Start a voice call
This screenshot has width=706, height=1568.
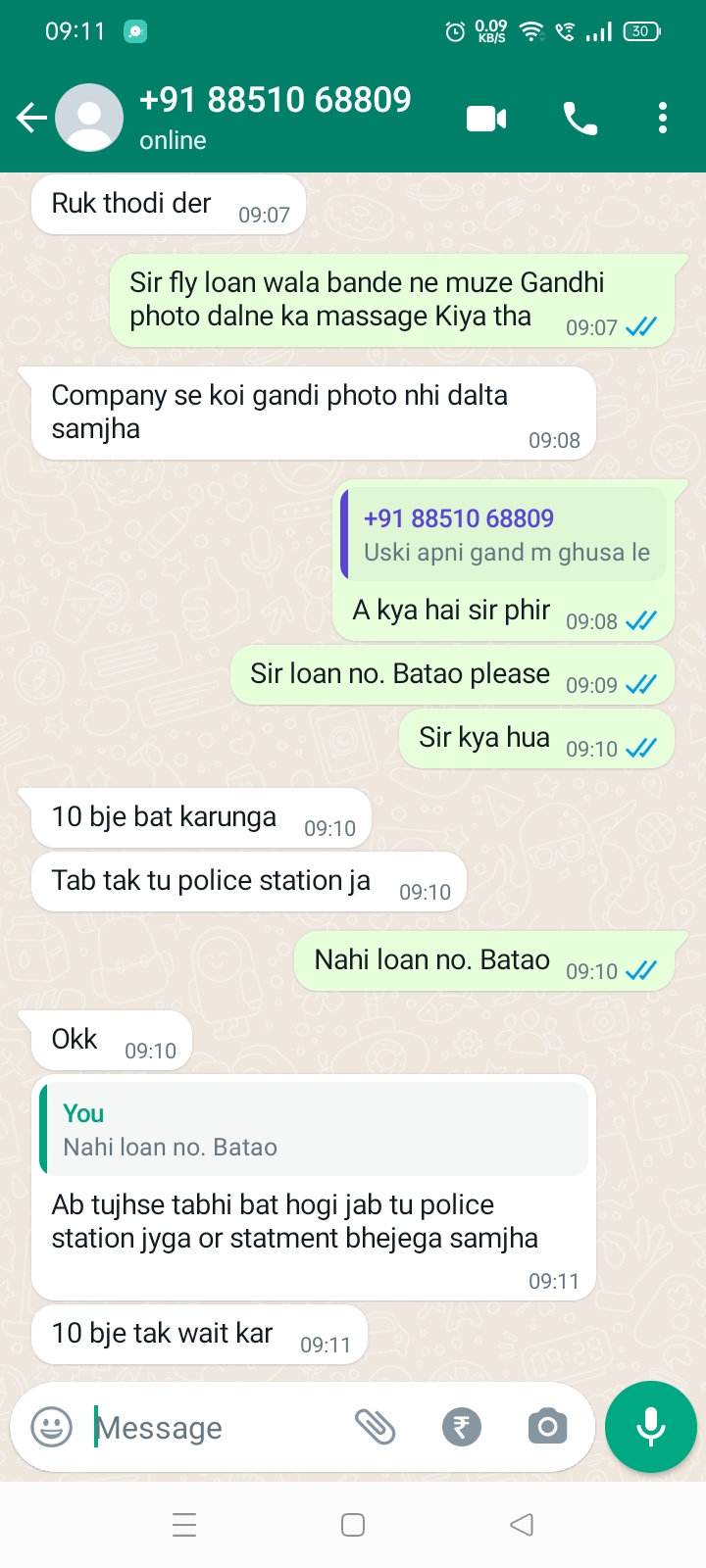pos(580,119)
